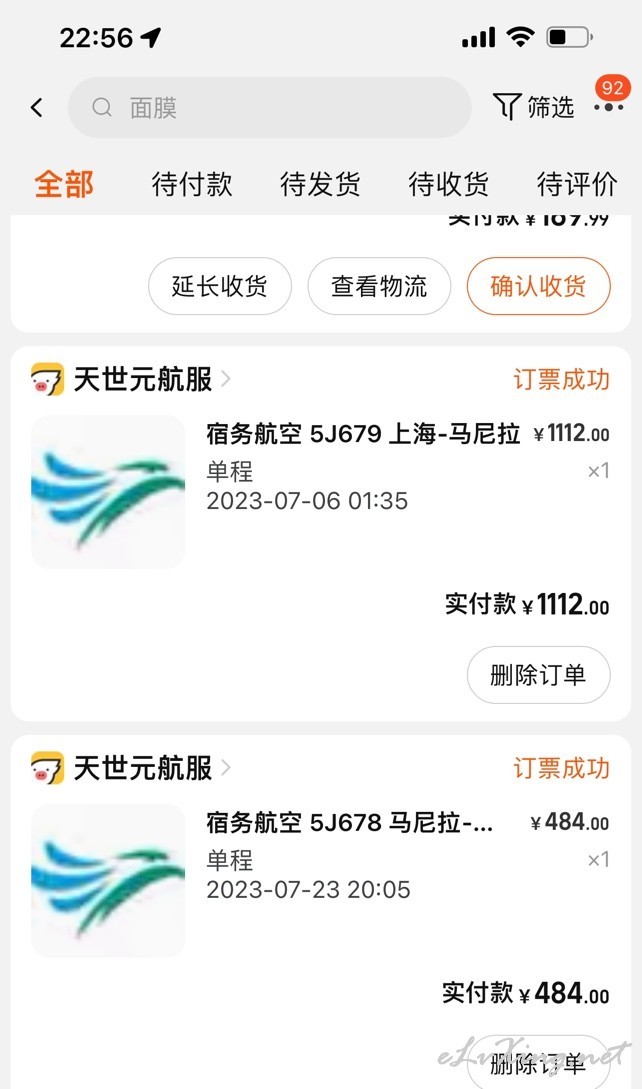The image size is (642, 1089).
Task: Delete the ¥1112 order with 删除订单
Action: pyautogui.click(x=538, y=675)
